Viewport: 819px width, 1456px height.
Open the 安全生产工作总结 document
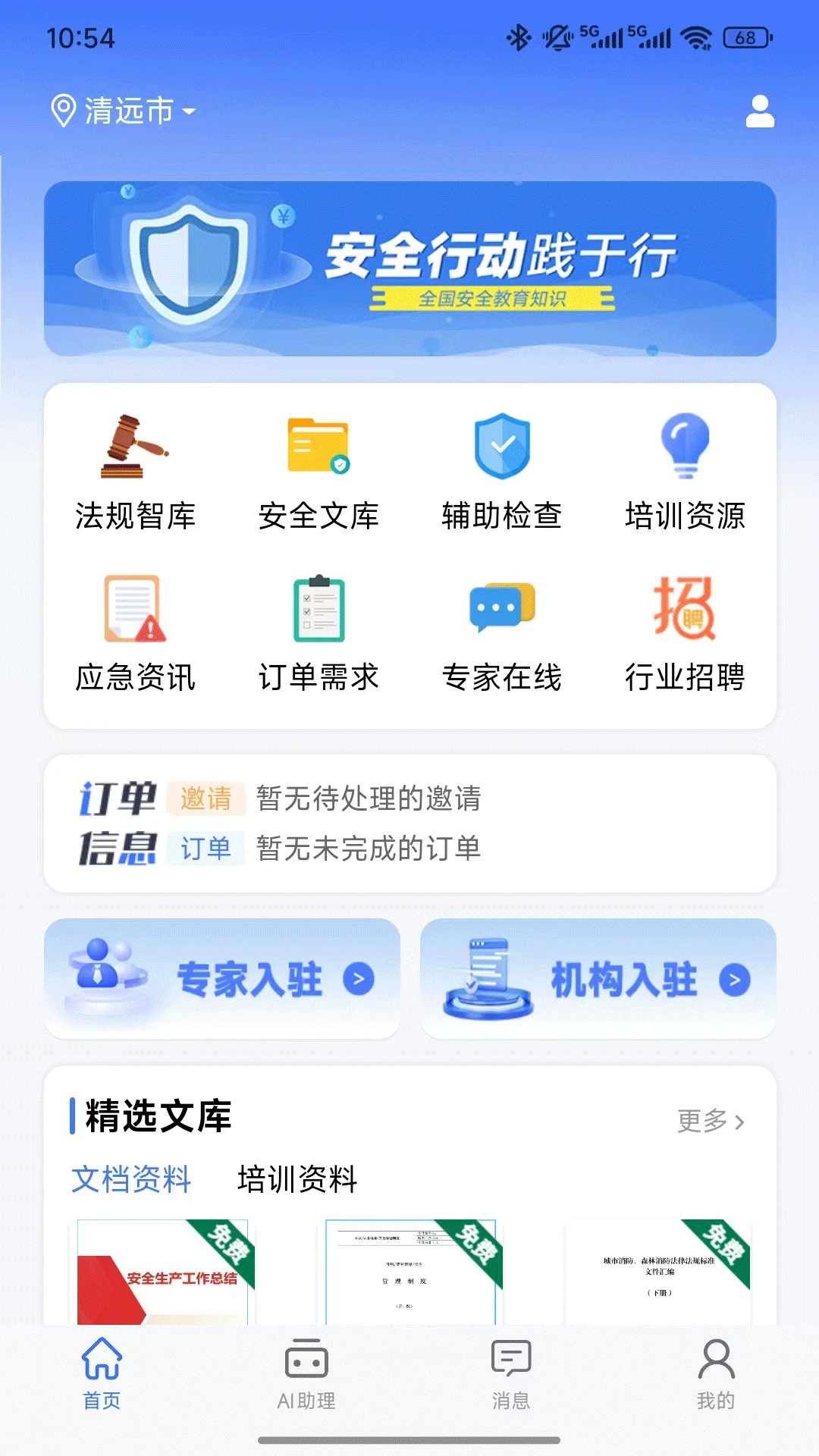point(164,1274)
